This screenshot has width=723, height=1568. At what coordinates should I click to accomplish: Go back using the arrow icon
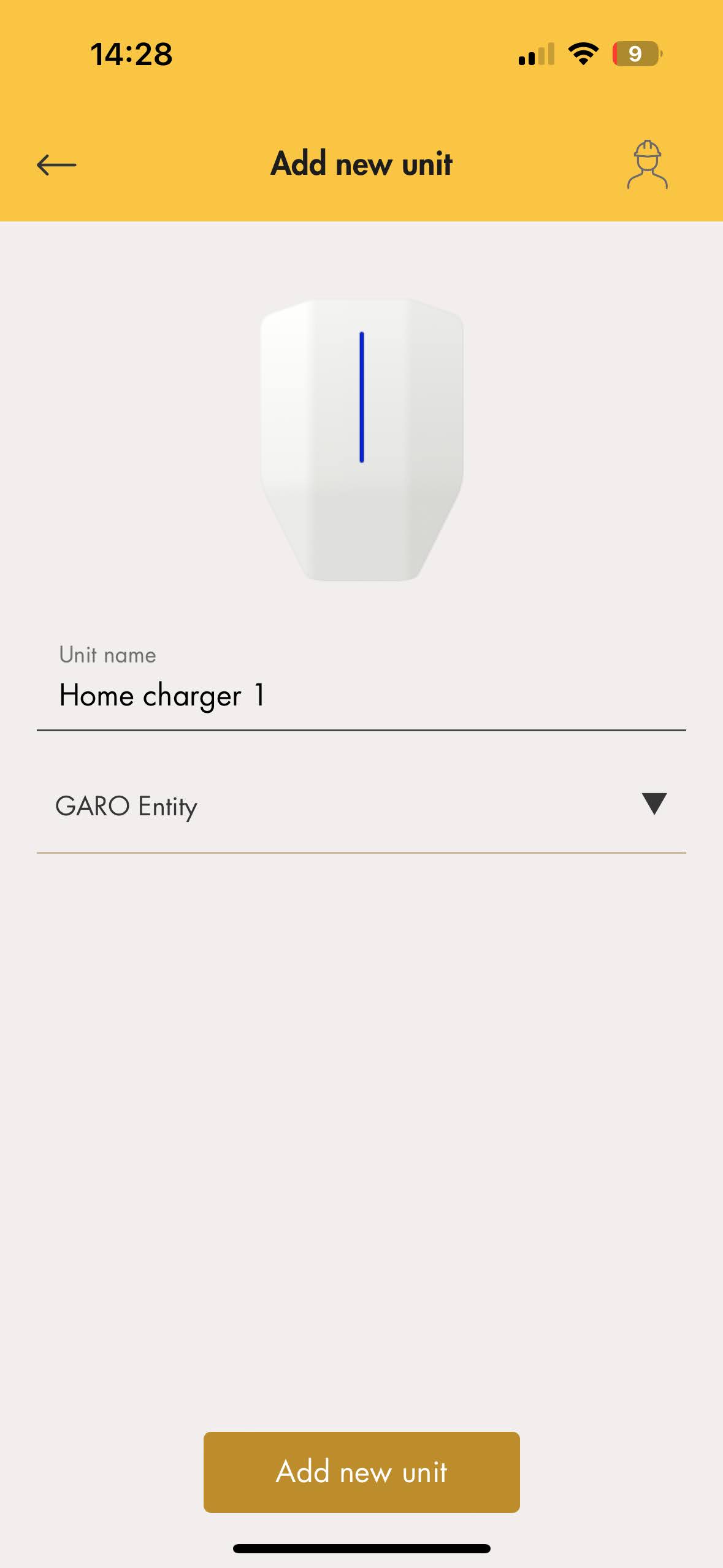click(x=56, y=164)
